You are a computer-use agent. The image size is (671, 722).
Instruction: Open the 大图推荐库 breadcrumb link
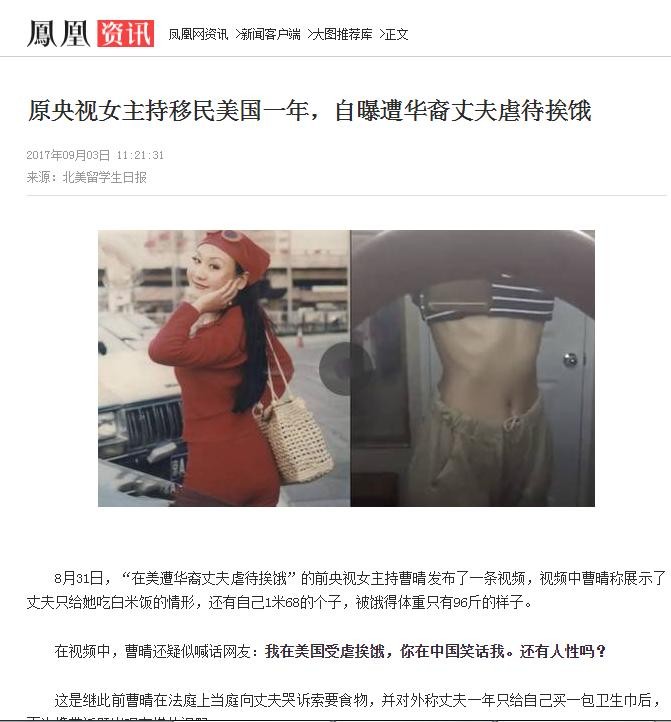click(342, 34)
